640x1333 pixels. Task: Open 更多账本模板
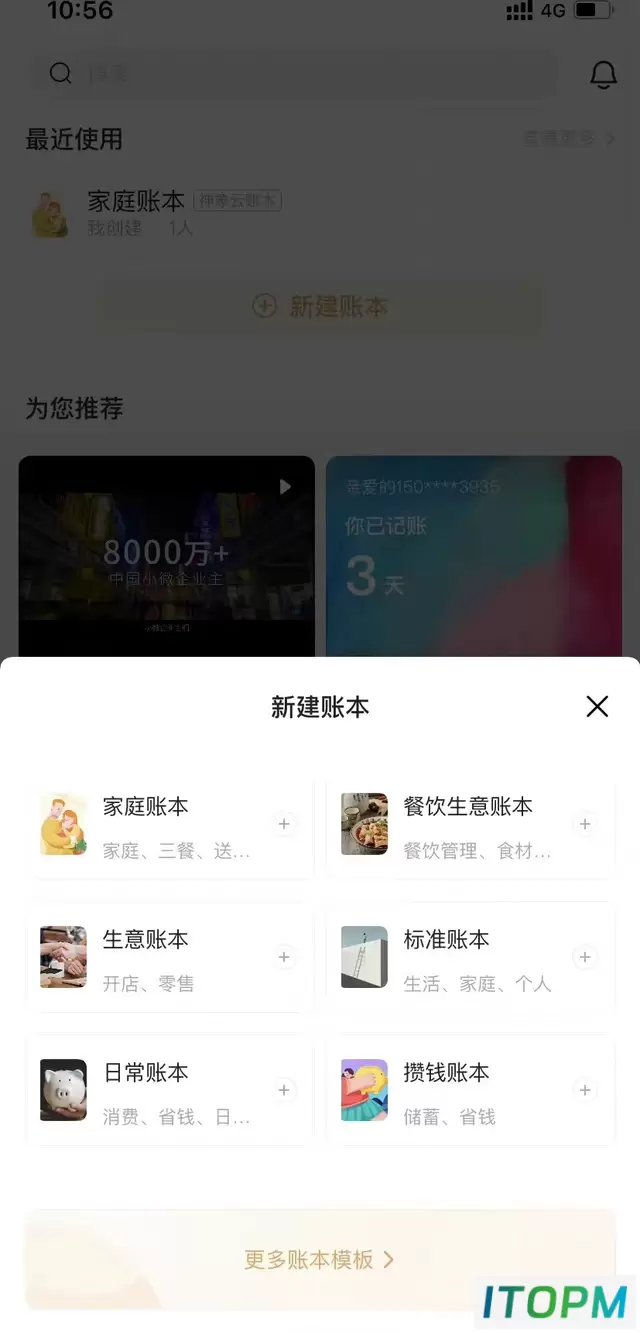coord(320,1259)
